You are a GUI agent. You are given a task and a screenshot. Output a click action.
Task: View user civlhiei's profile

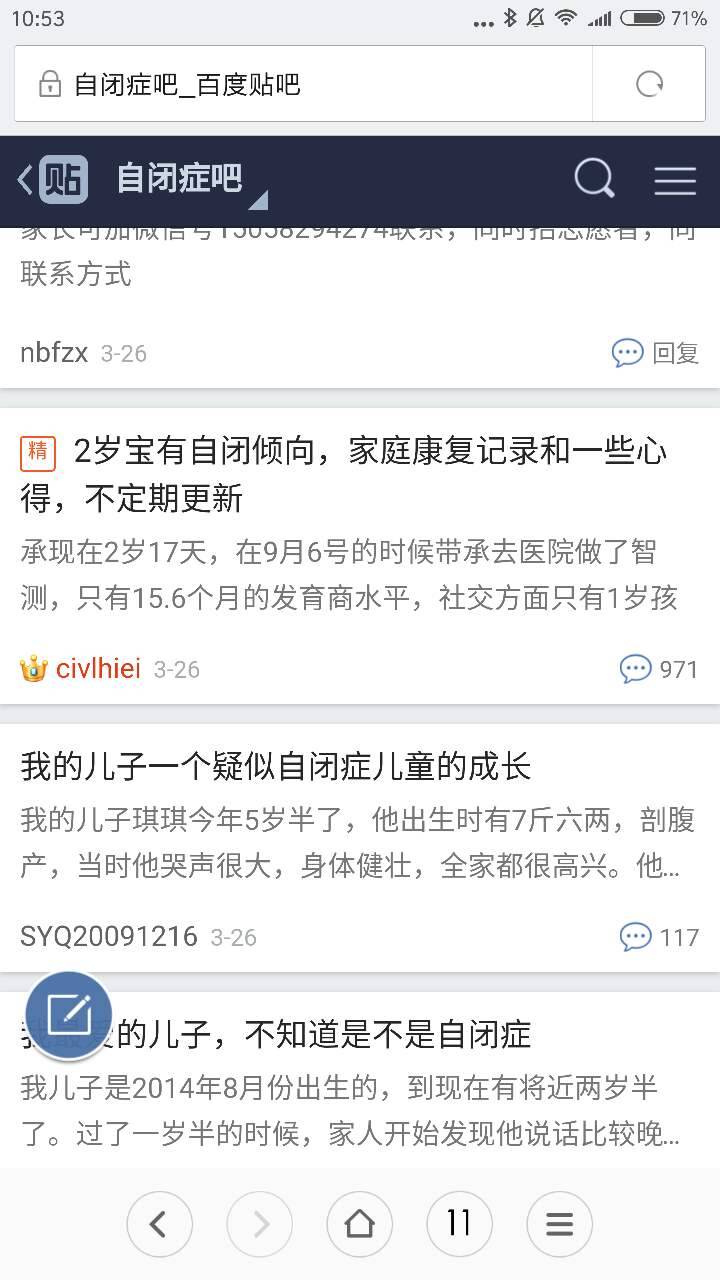point(98,668)
